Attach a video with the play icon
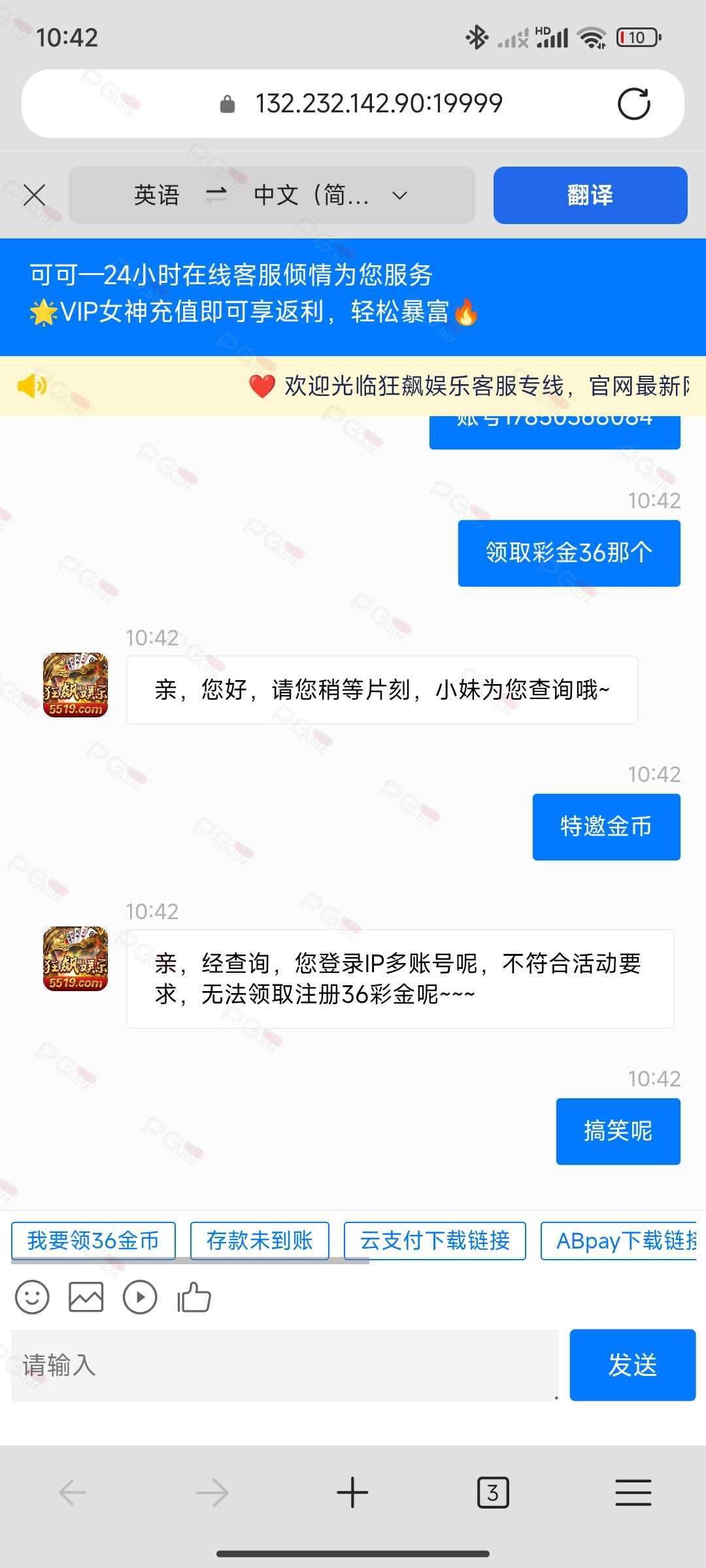 (140, 1297)
